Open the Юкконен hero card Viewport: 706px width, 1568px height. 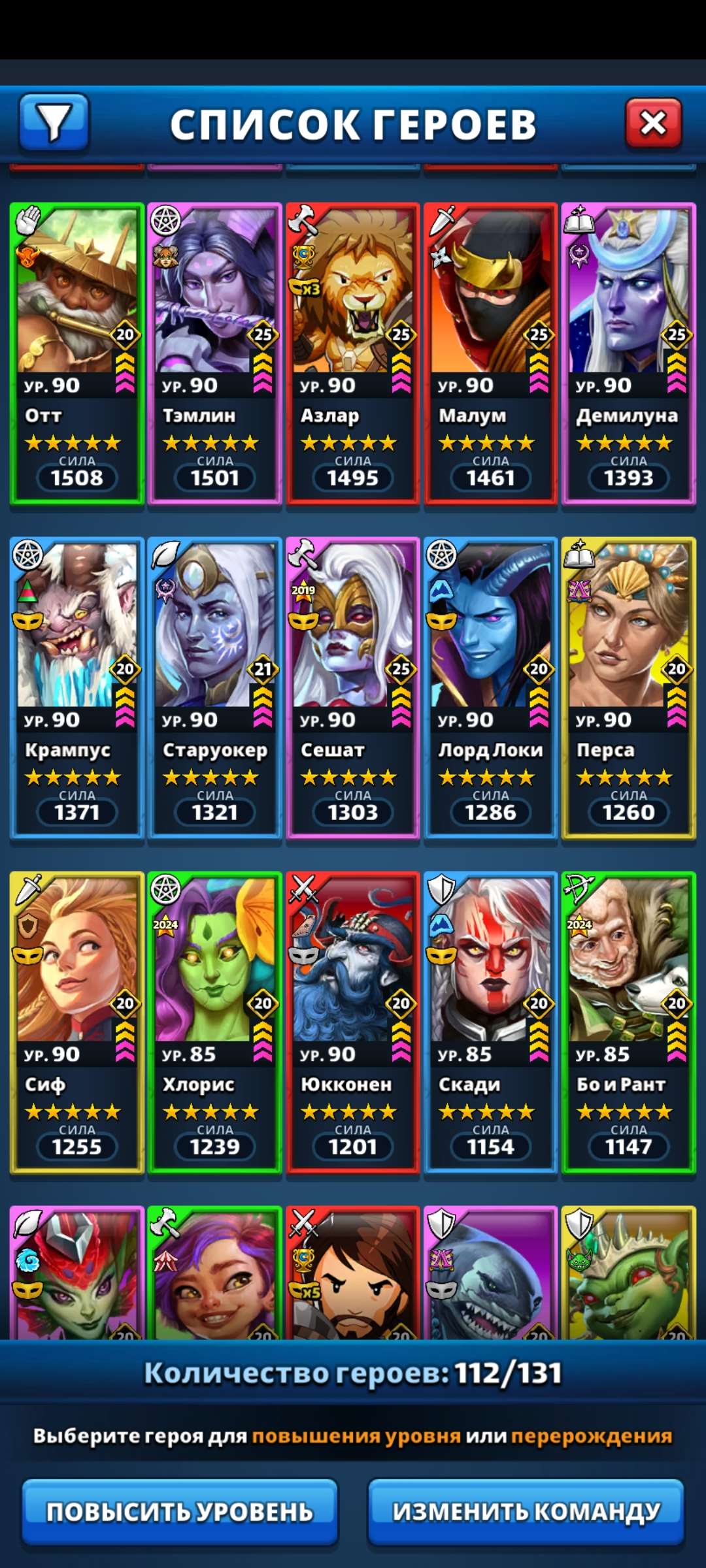(353, 1022)
